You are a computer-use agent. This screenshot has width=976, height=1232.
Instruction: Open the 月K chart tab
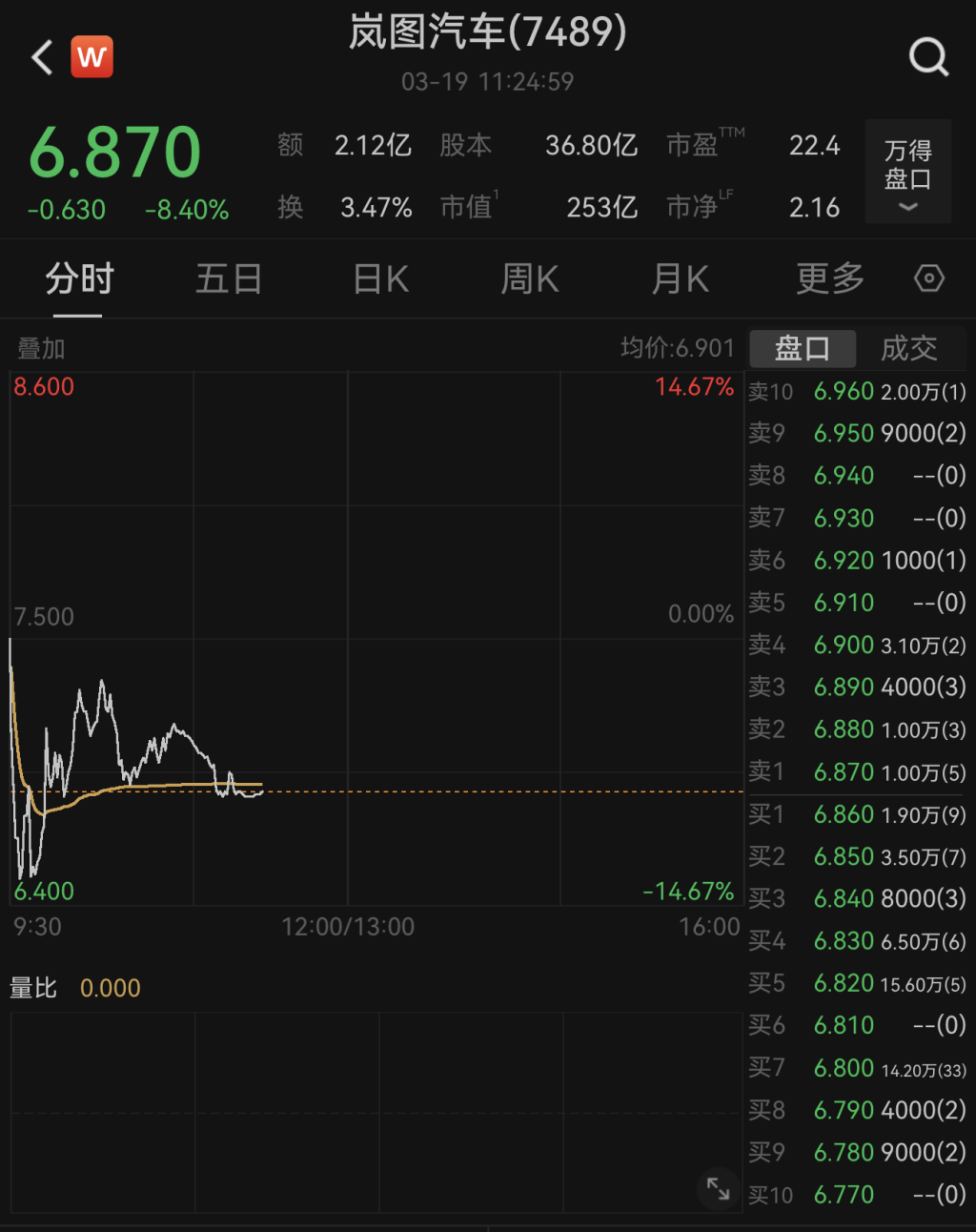pyautogui.click(x=680, y=279)
